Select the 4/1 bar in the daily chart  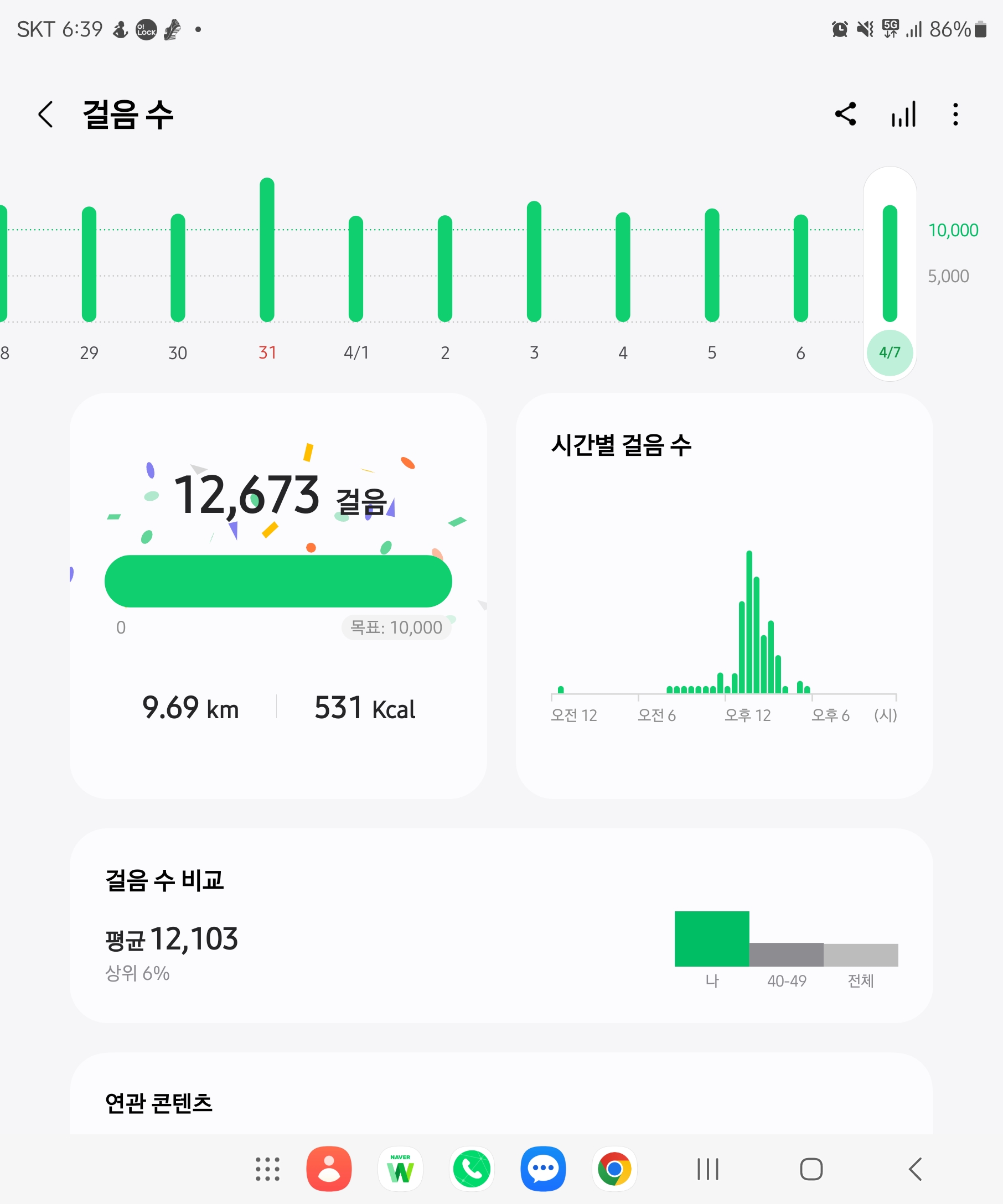(x=356, y=268)
